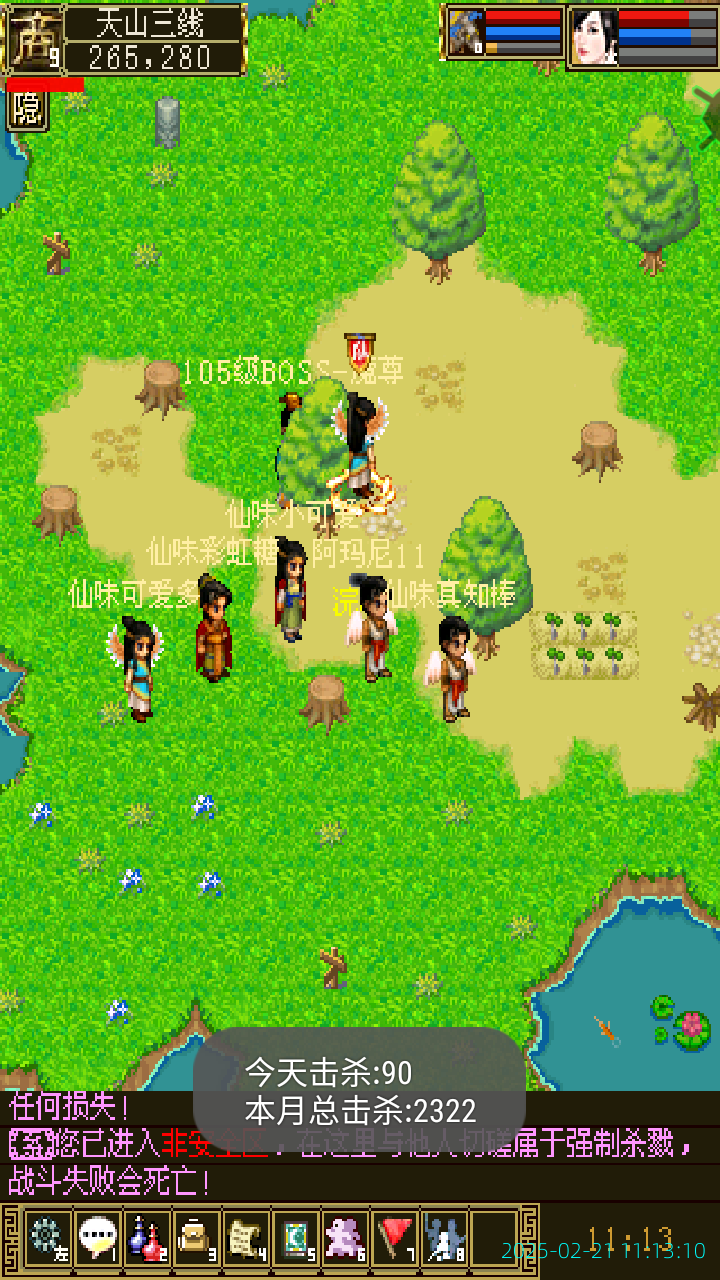
Task: Tap the two-figures shortcut numbered 8
Action: click(x=445, y=1238)
